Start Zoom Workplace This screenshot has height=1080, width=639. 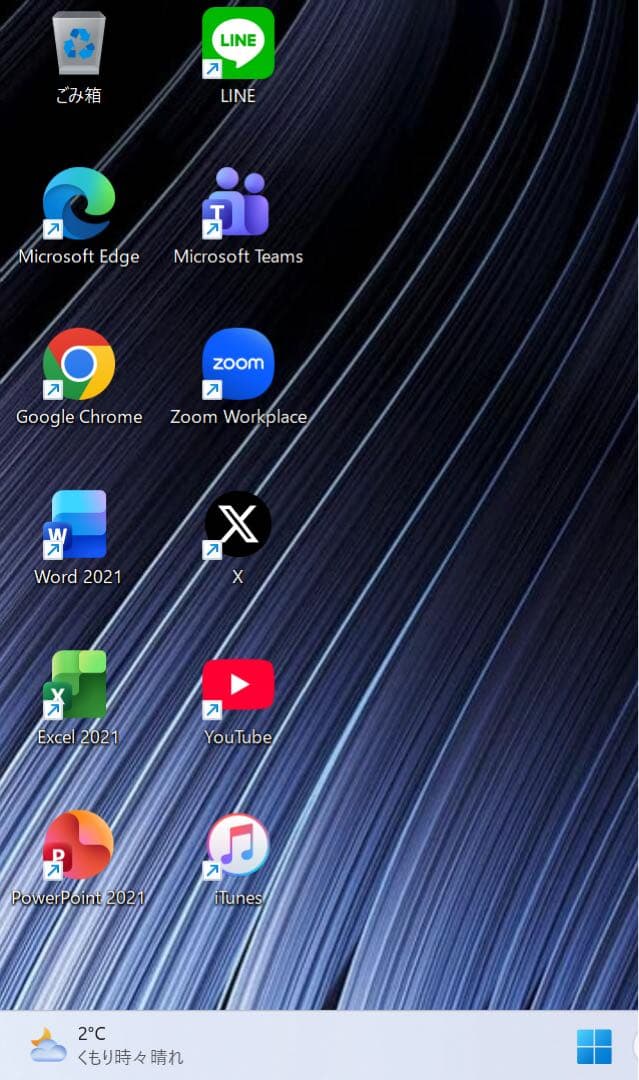[x=238, y=365]
